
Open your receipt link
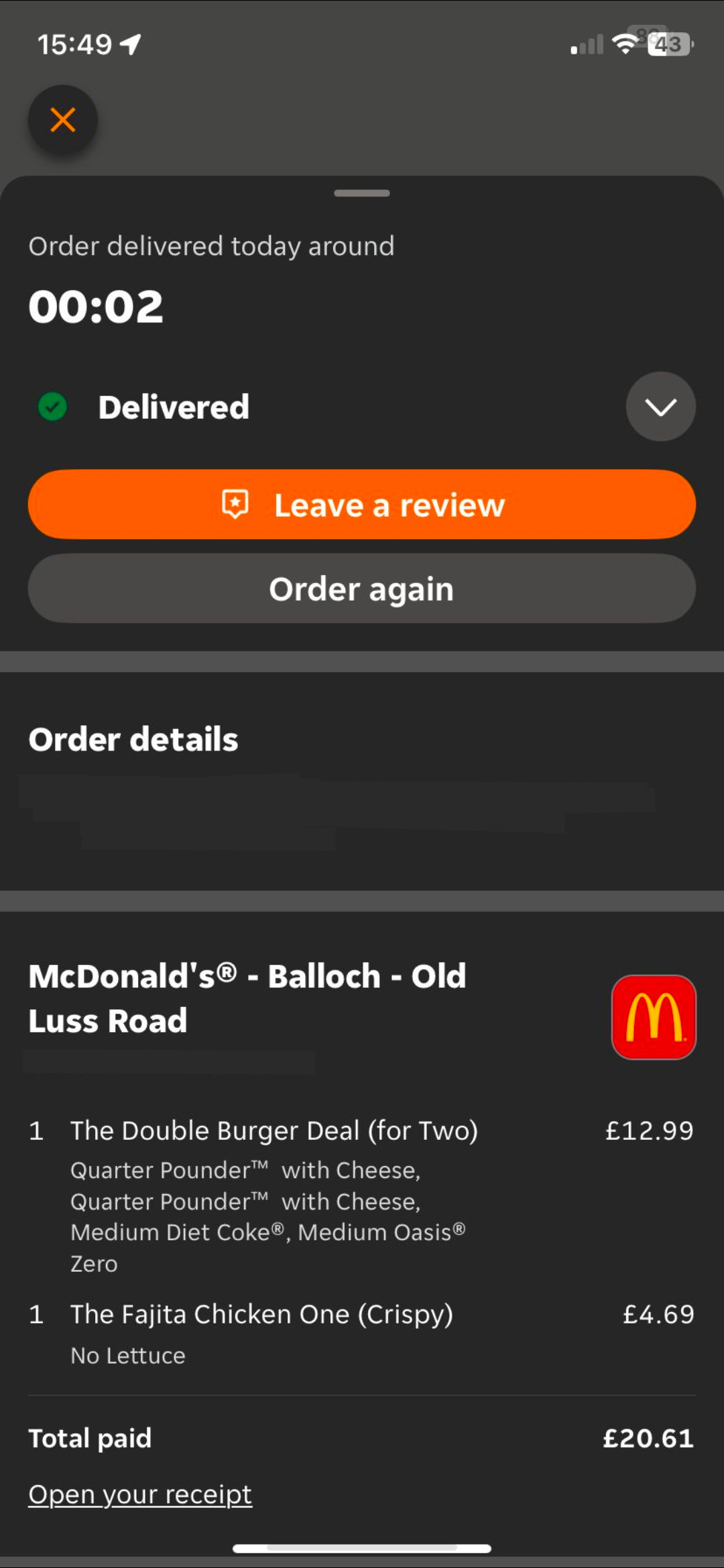click(140, 1494)
